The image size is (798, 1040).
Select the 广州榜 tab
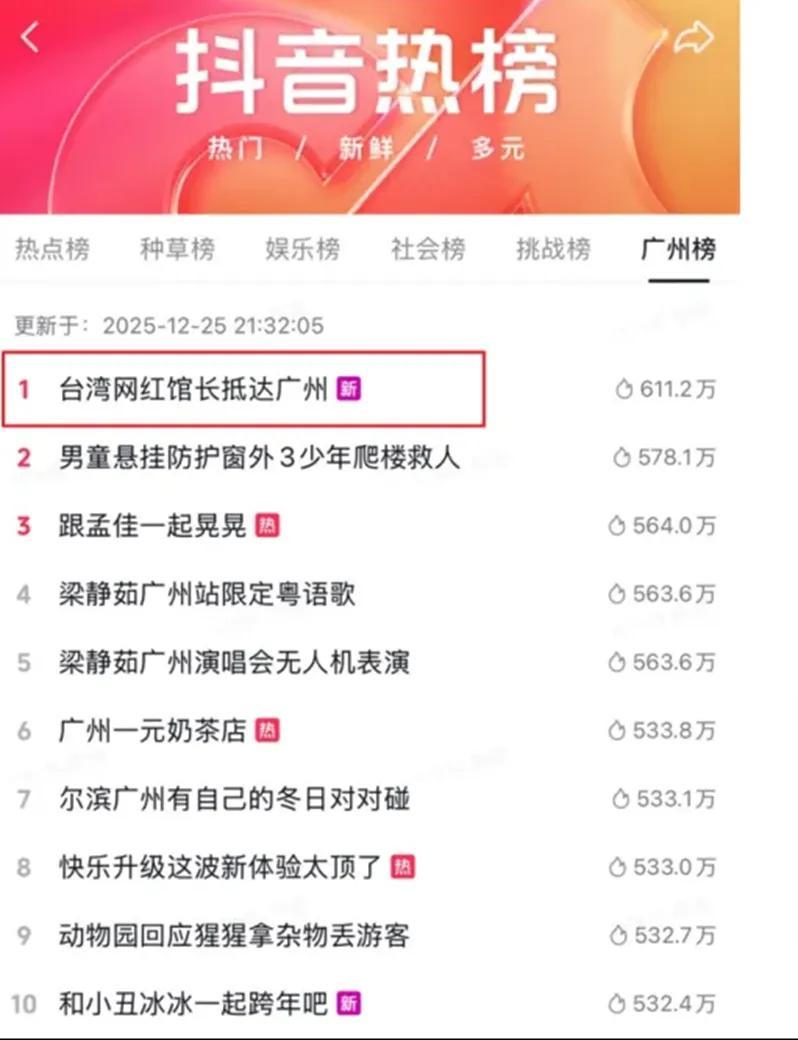(678, 249)
